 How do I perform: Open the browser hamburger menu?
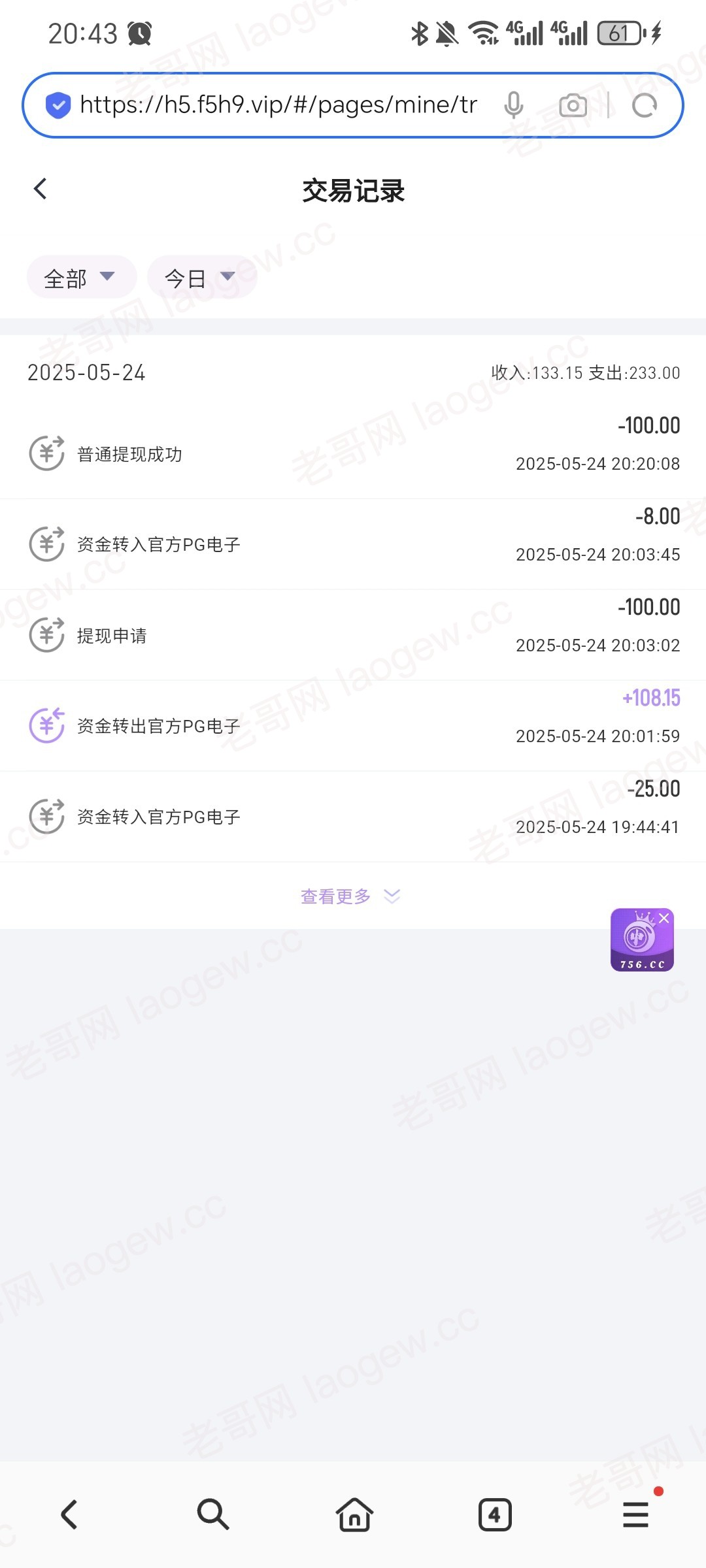[x=636, y=1514]
